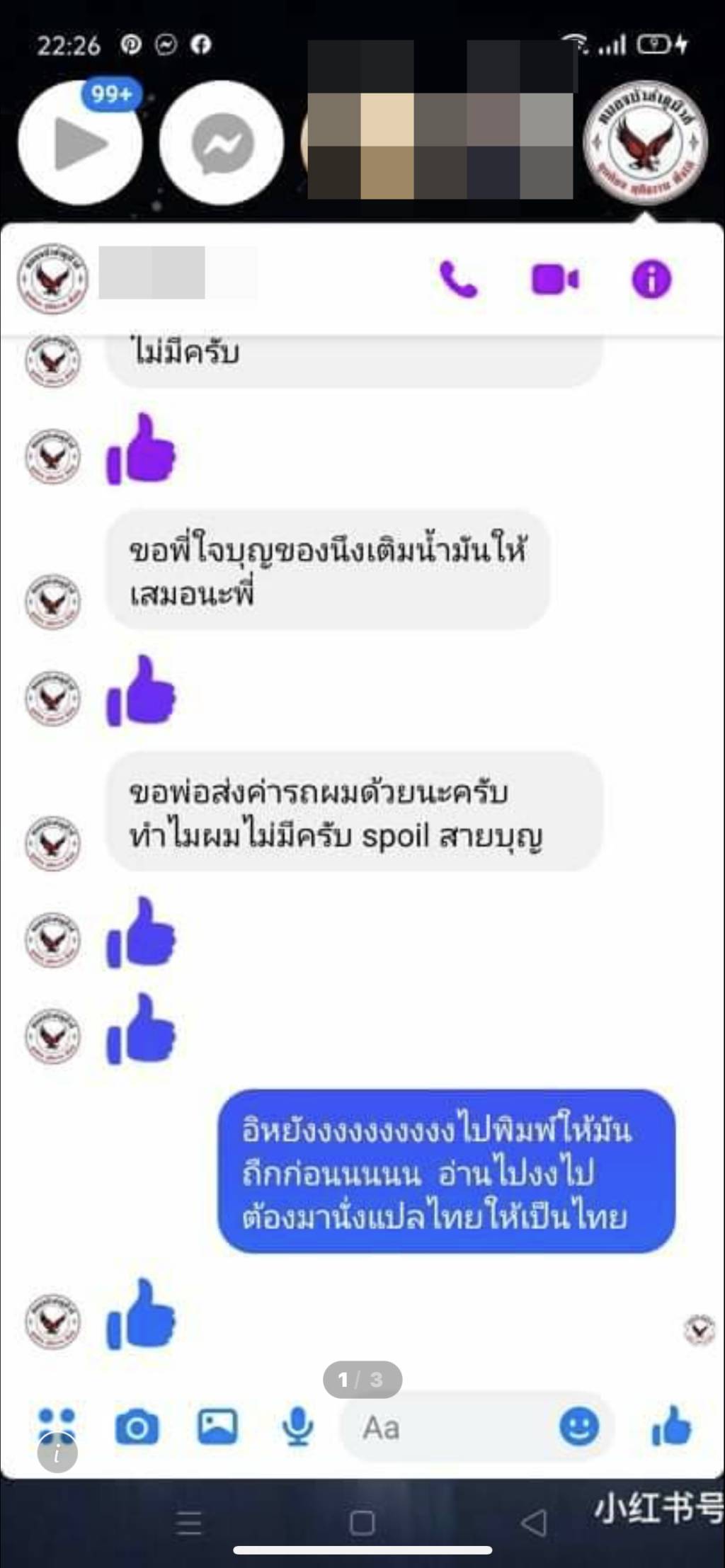
Task: Open the Messenger chat head bubble
Action: pos(222,143)
